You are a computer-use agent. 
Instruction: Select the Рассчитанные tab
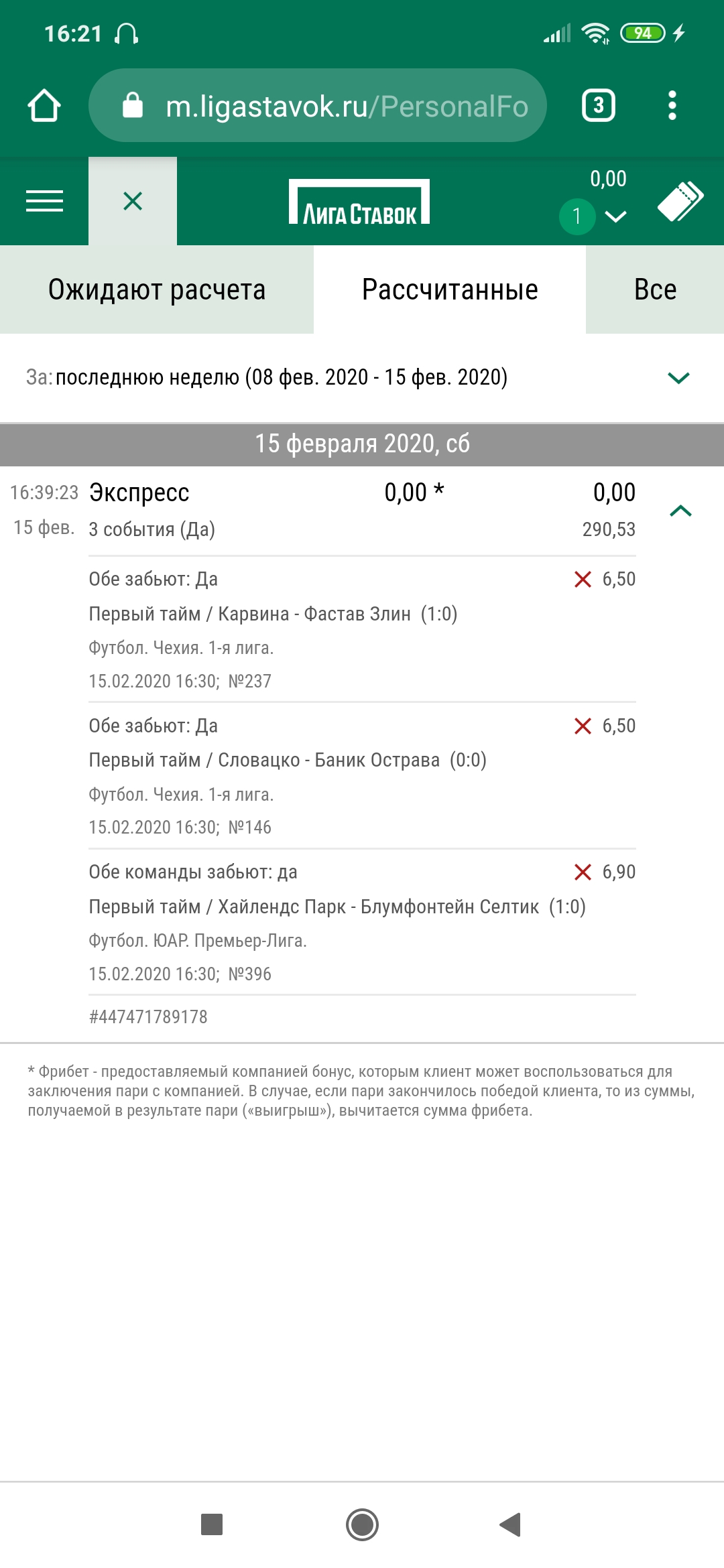[x=450, y=289]
